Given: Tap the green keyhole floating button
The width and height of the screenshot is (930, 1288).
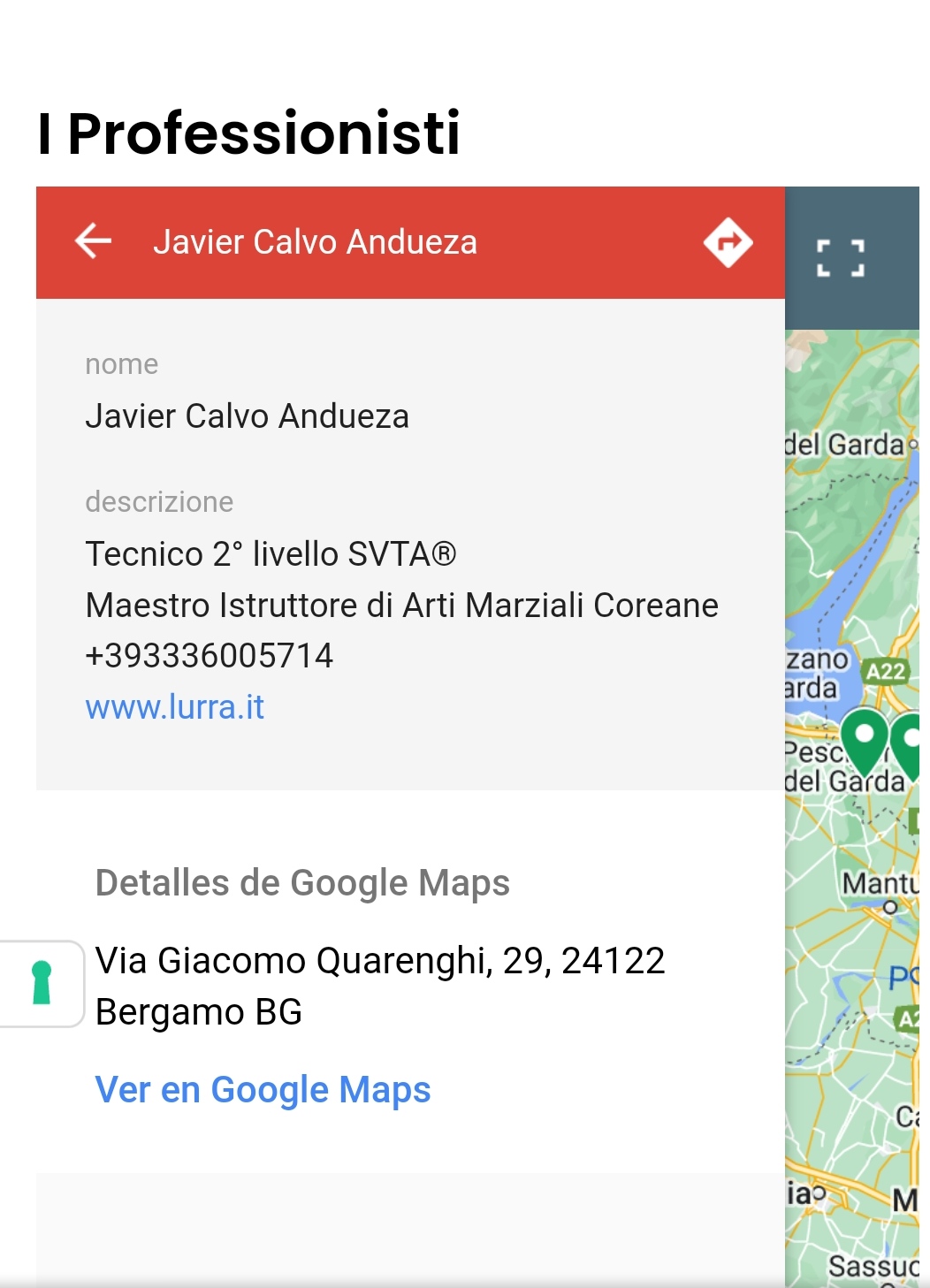Looking at the screenshot, I should click(42, 983).
